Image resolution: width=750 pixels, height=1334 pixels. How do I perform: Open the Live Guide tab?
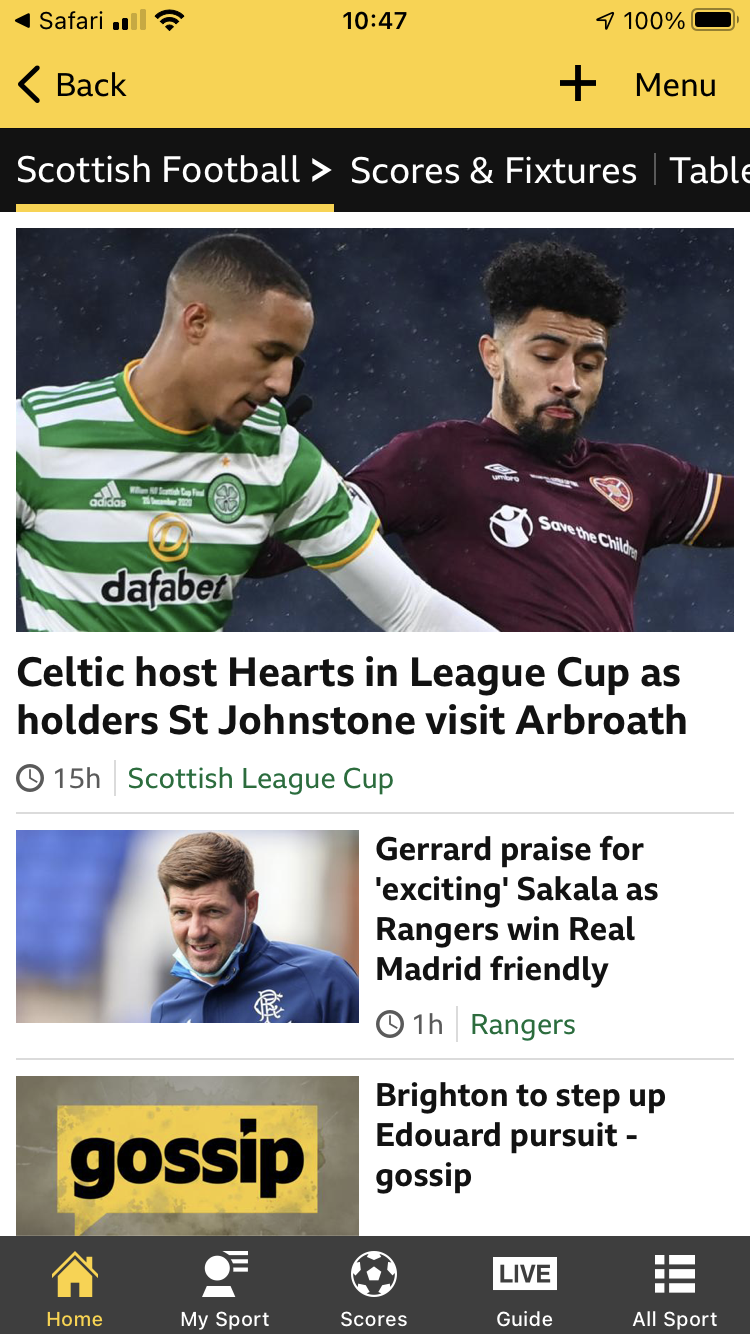[524, 1289]
